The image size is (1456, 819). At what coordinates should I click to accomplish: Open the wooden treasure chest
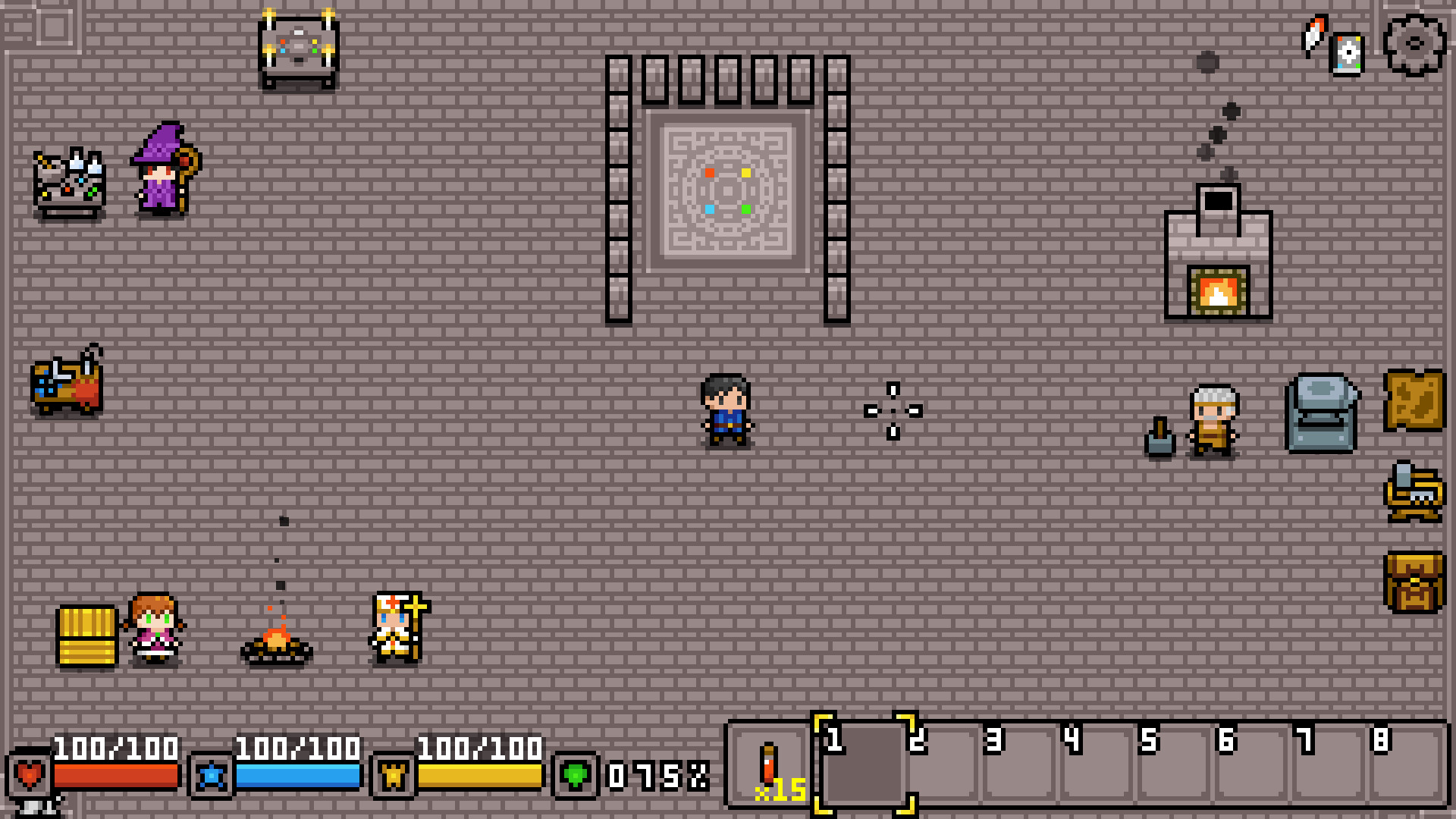(x=1414, y=582)
